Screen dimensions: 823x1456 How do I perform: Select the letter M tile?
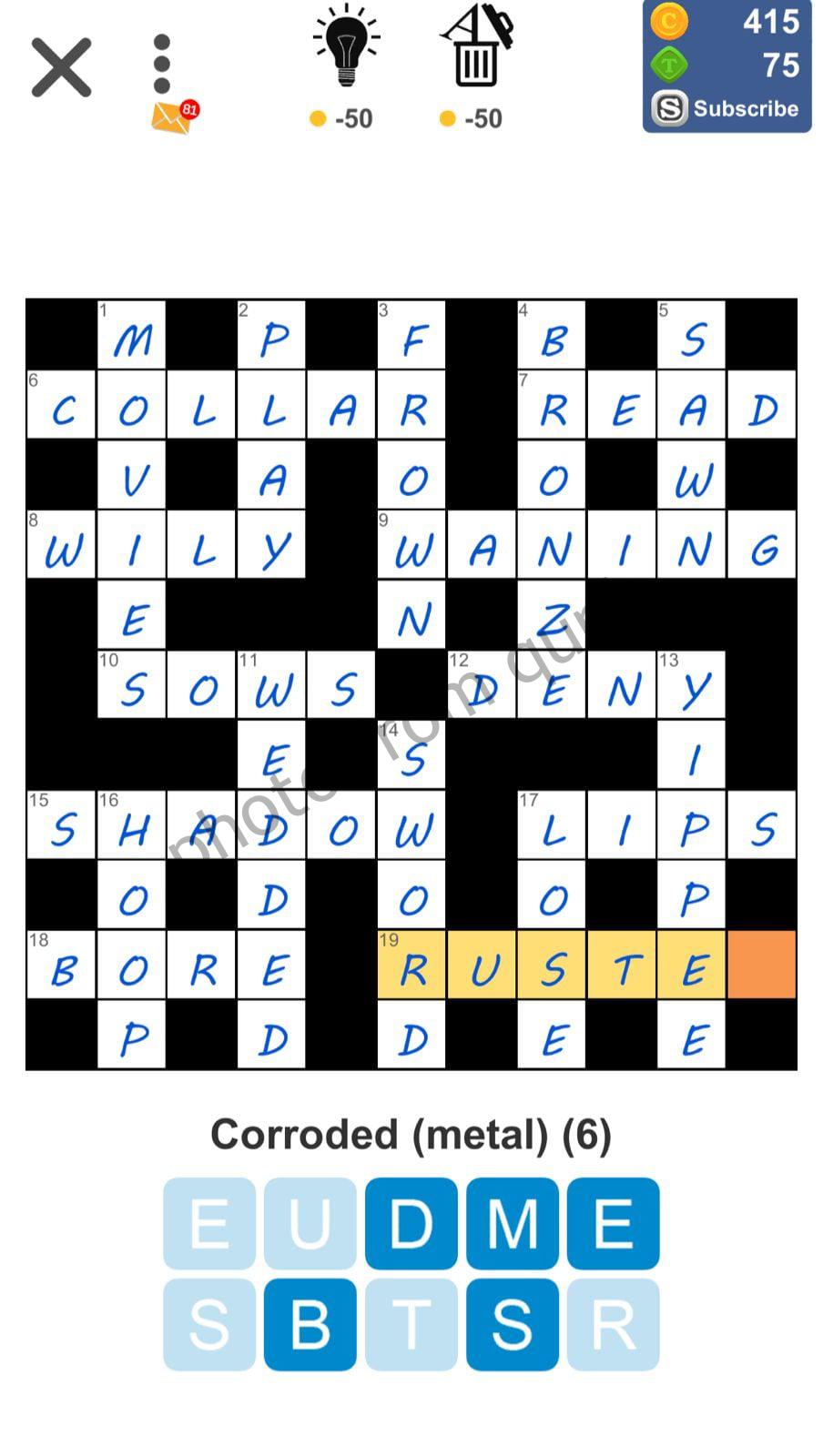(x=513, y=1223)
